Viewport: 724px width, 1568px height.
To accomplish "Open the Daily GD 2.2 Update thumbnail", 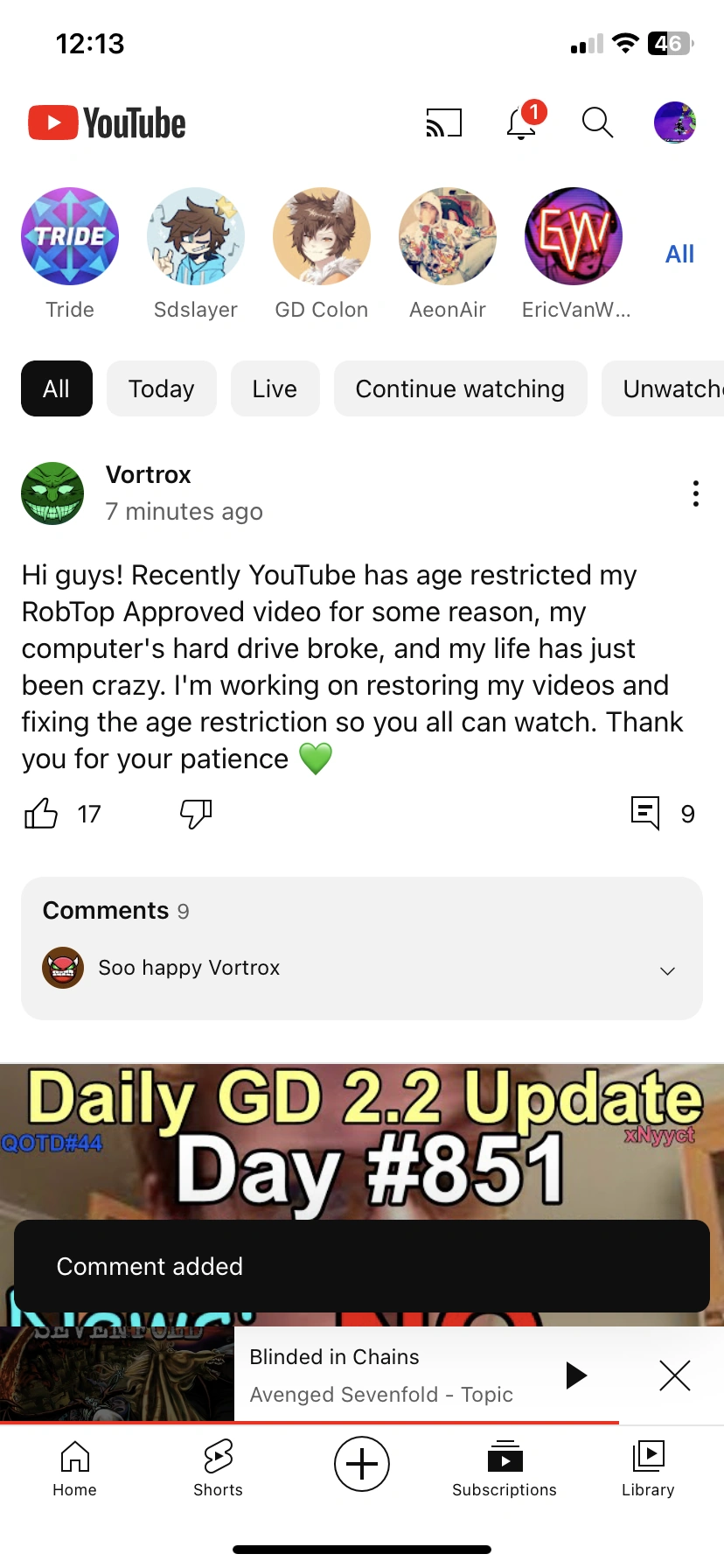I will tap(362, 1137).
